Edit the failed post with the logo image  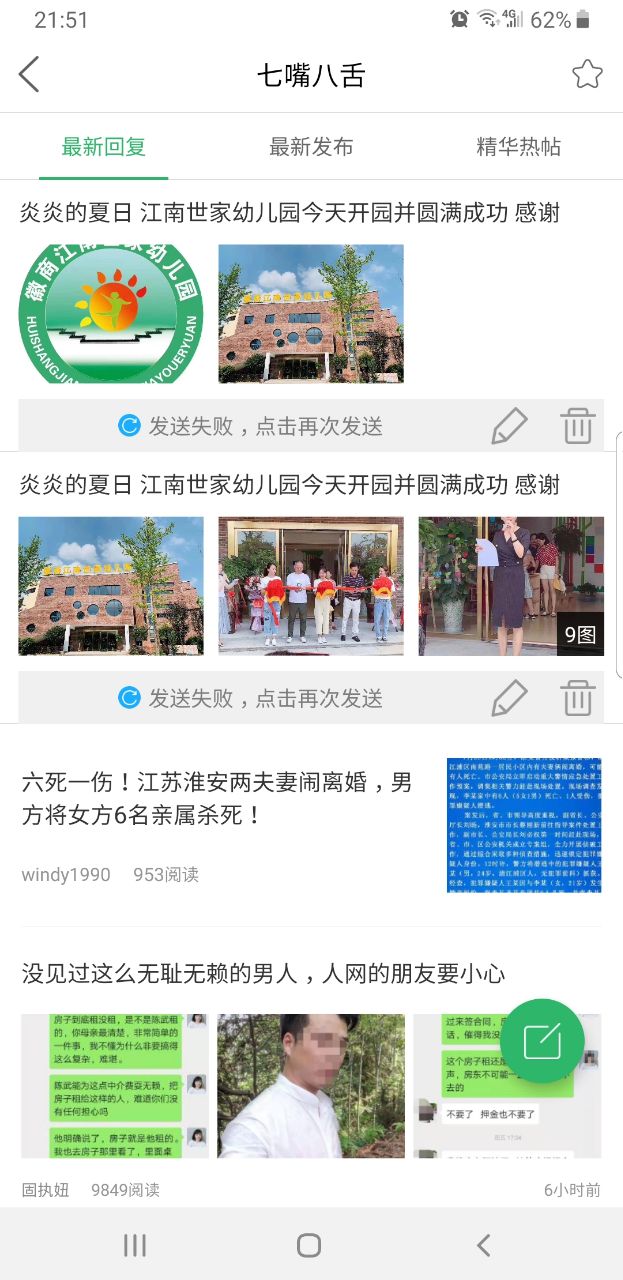pyautogui.click(x=509, y=426)
